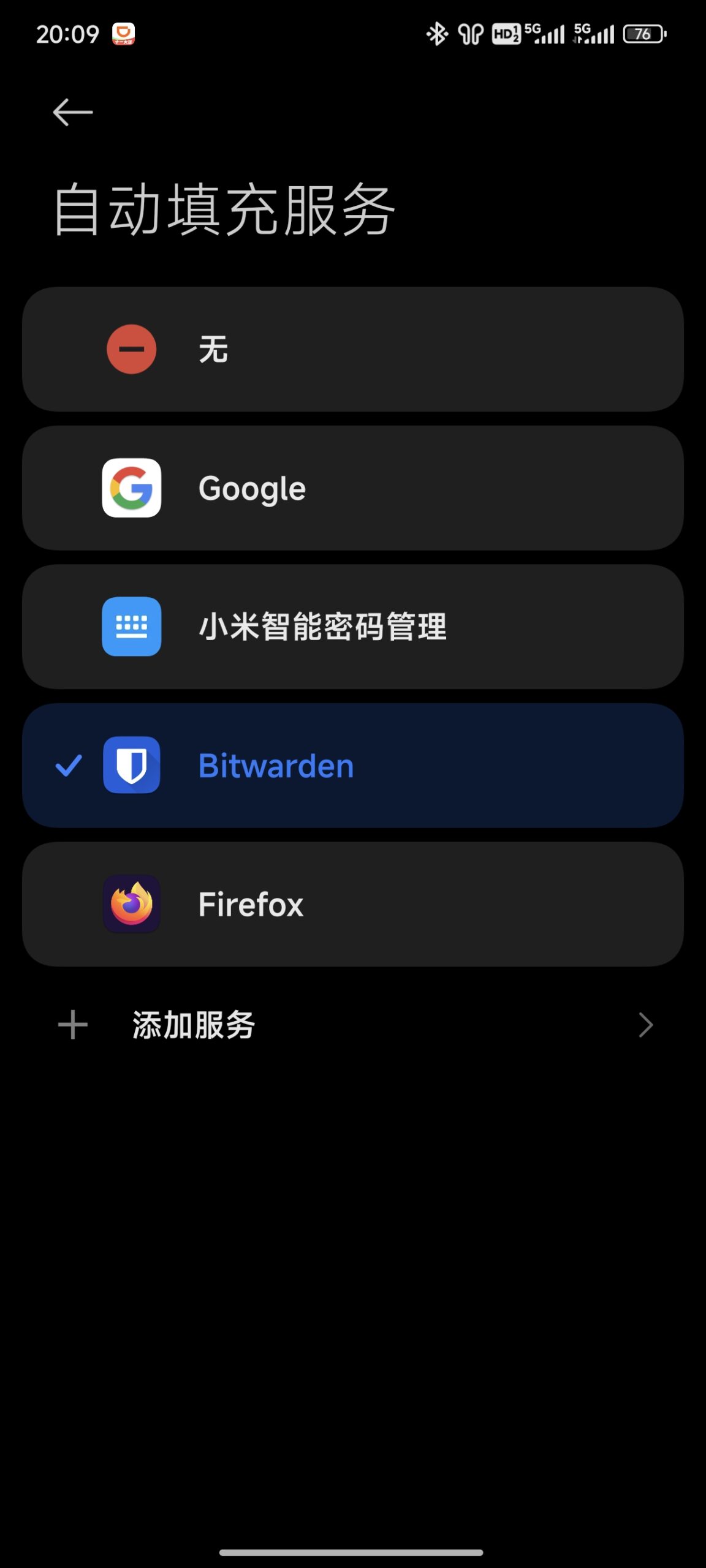Viewport: 706px width, 1568px height.
Task: Select the highlighted Bitwarden row
Action: [352, 765]
